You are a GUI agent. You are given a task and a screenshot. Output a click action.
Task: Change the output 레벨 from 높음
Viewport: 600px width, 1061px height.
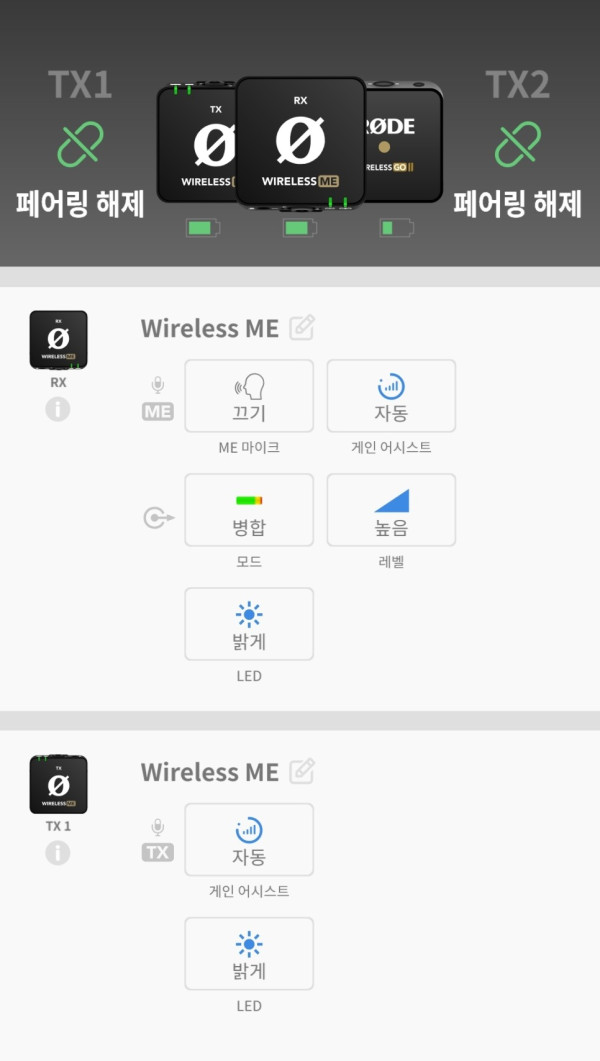(x=391, y=510)
